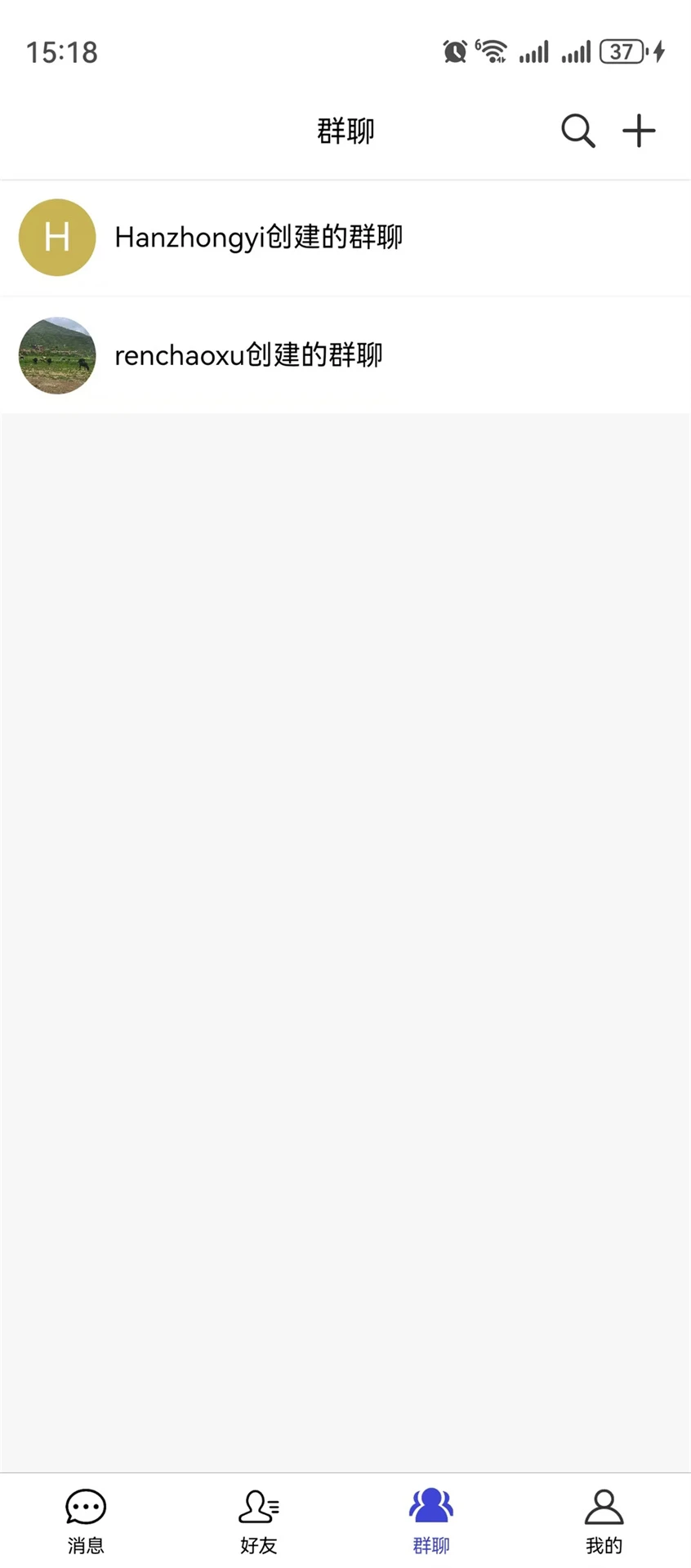
Task: Switch to the 消息 tab
Action: [86, 1520]
